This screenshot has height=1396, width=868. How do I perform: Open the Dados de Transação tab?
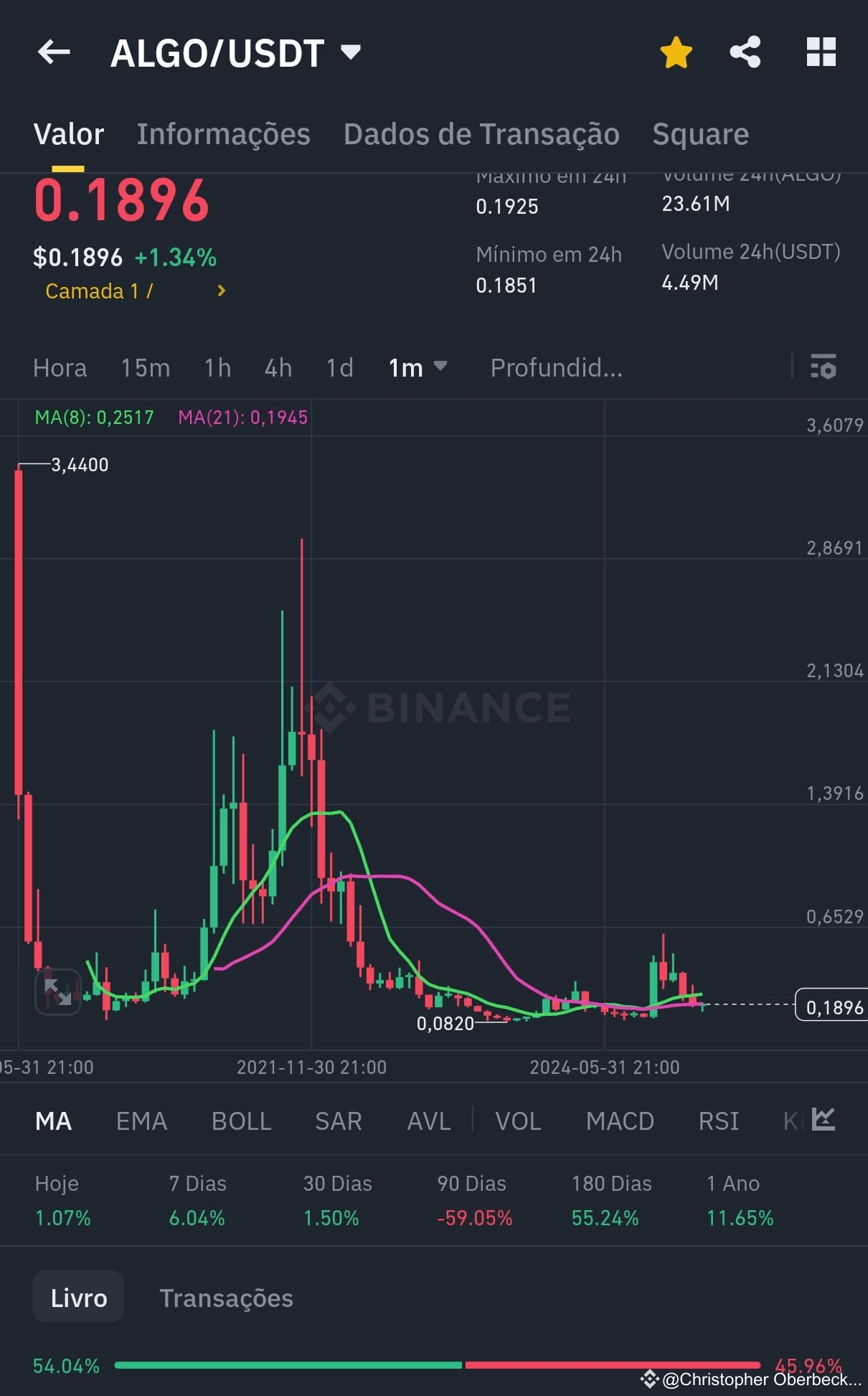point(481,134)
